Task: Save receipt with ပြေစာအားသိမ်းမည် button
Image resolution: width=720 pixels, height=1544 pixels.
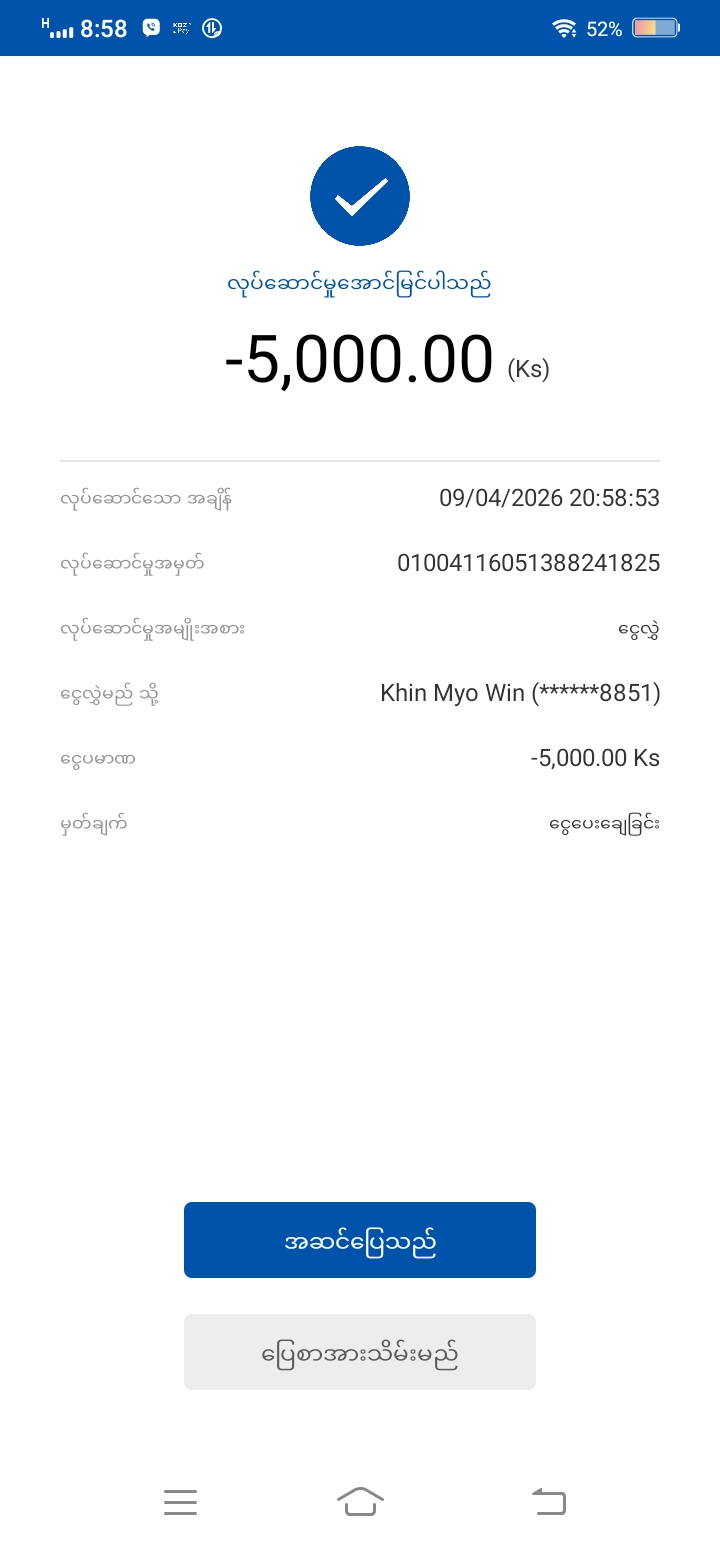Action: pos(360,1352)
